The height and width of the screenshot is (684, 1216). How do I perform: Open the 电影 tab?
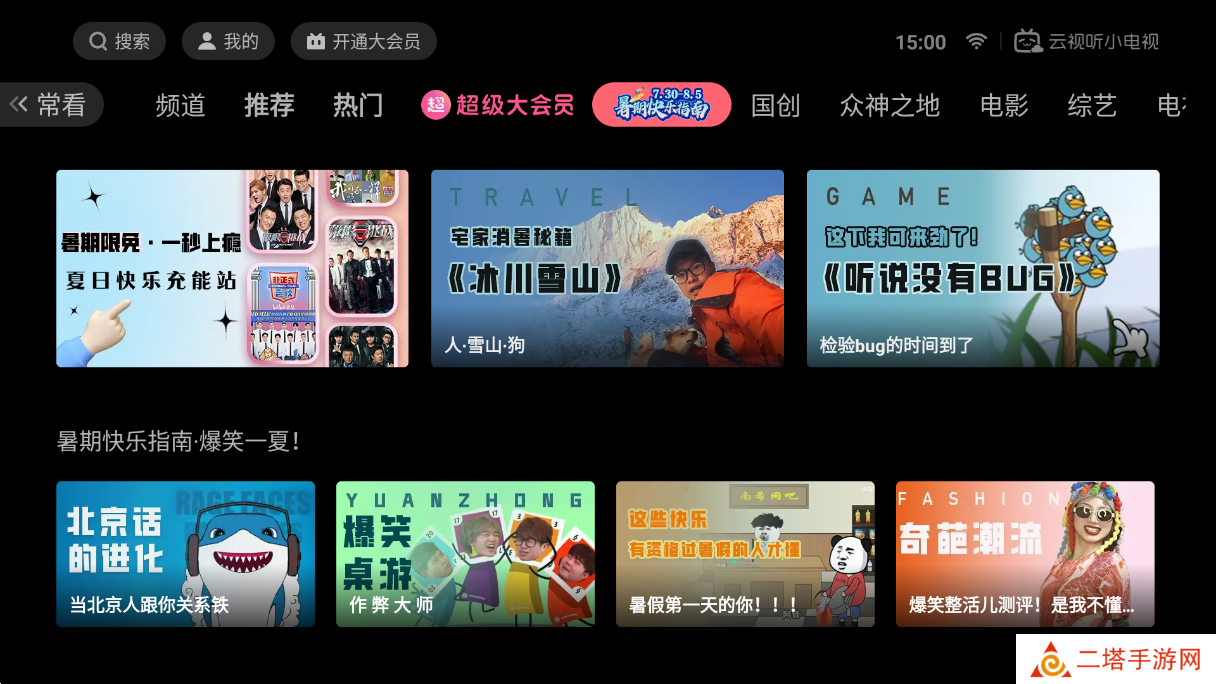pyautogui.click(x=1004, y=105)
